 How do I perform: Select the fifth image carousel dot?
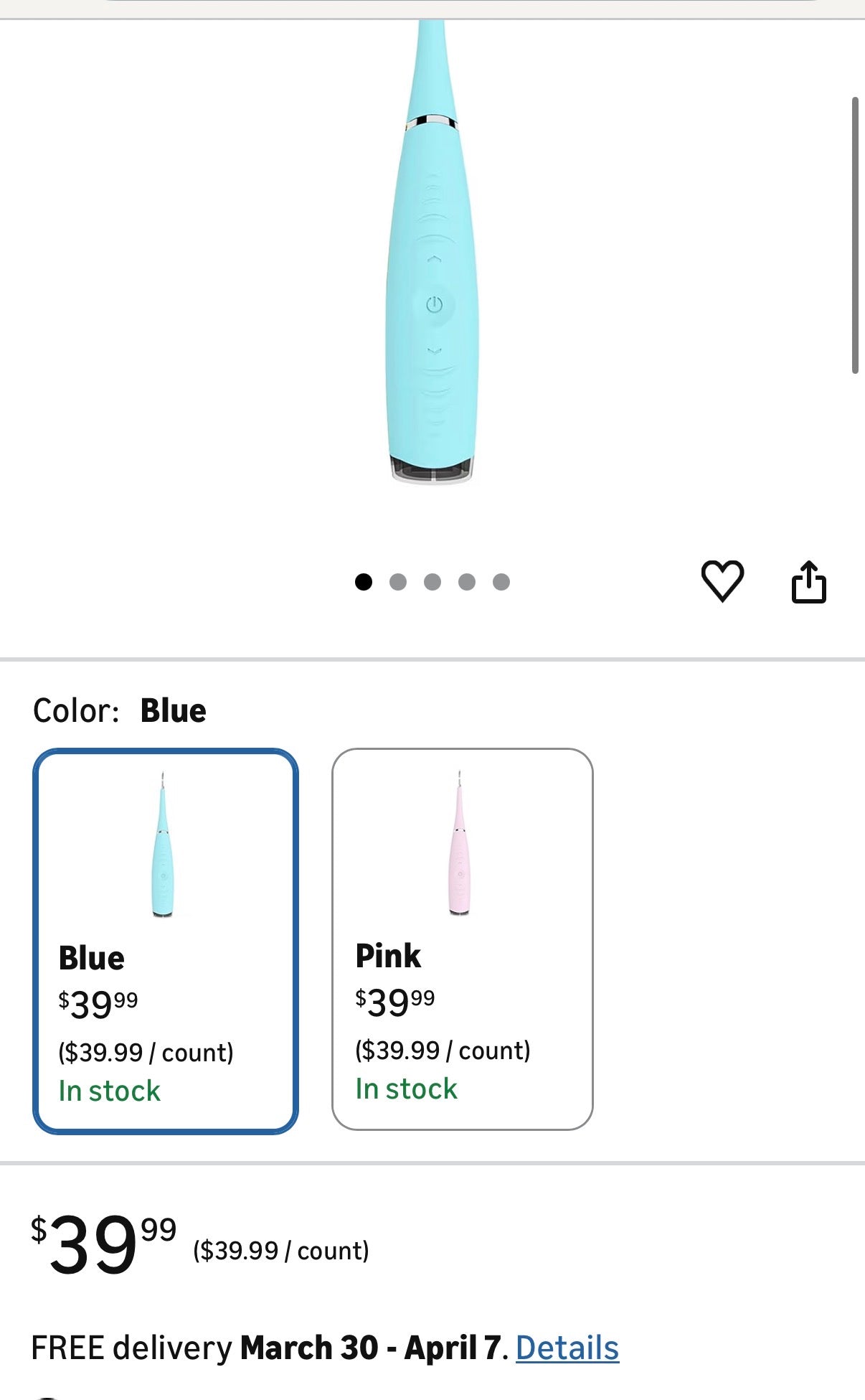tap(501, 582)
